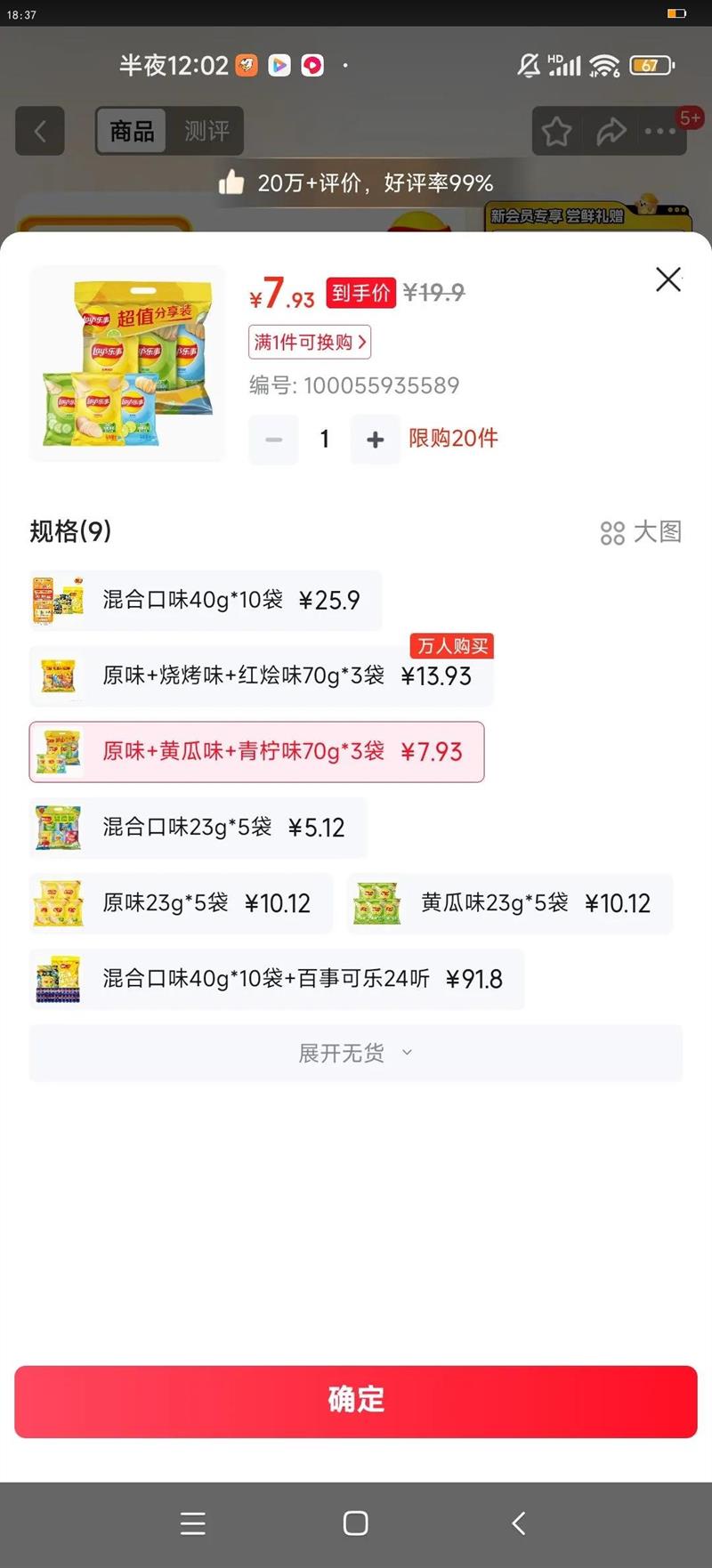Tap the plus icon to increase quantity

coord(375,439)
